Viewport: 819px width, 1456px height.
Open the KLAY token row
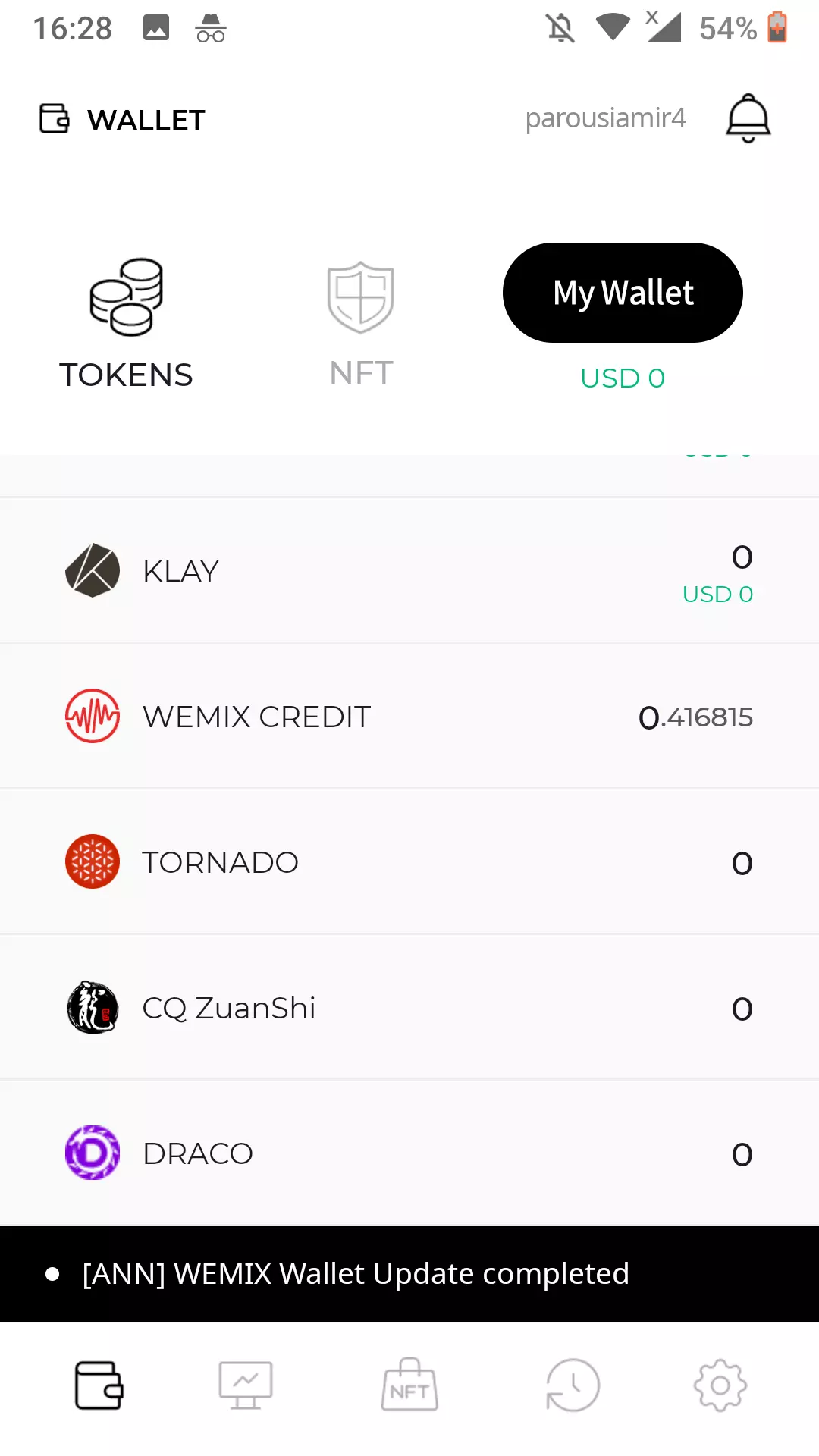click(x=409, y=571)
